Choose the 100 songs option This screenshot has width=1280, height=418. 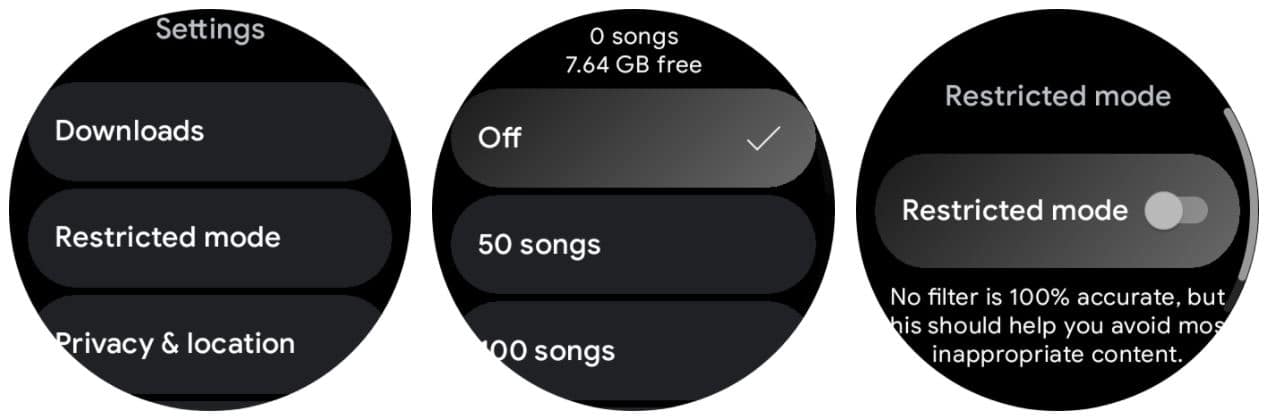(x=632, y=350)
